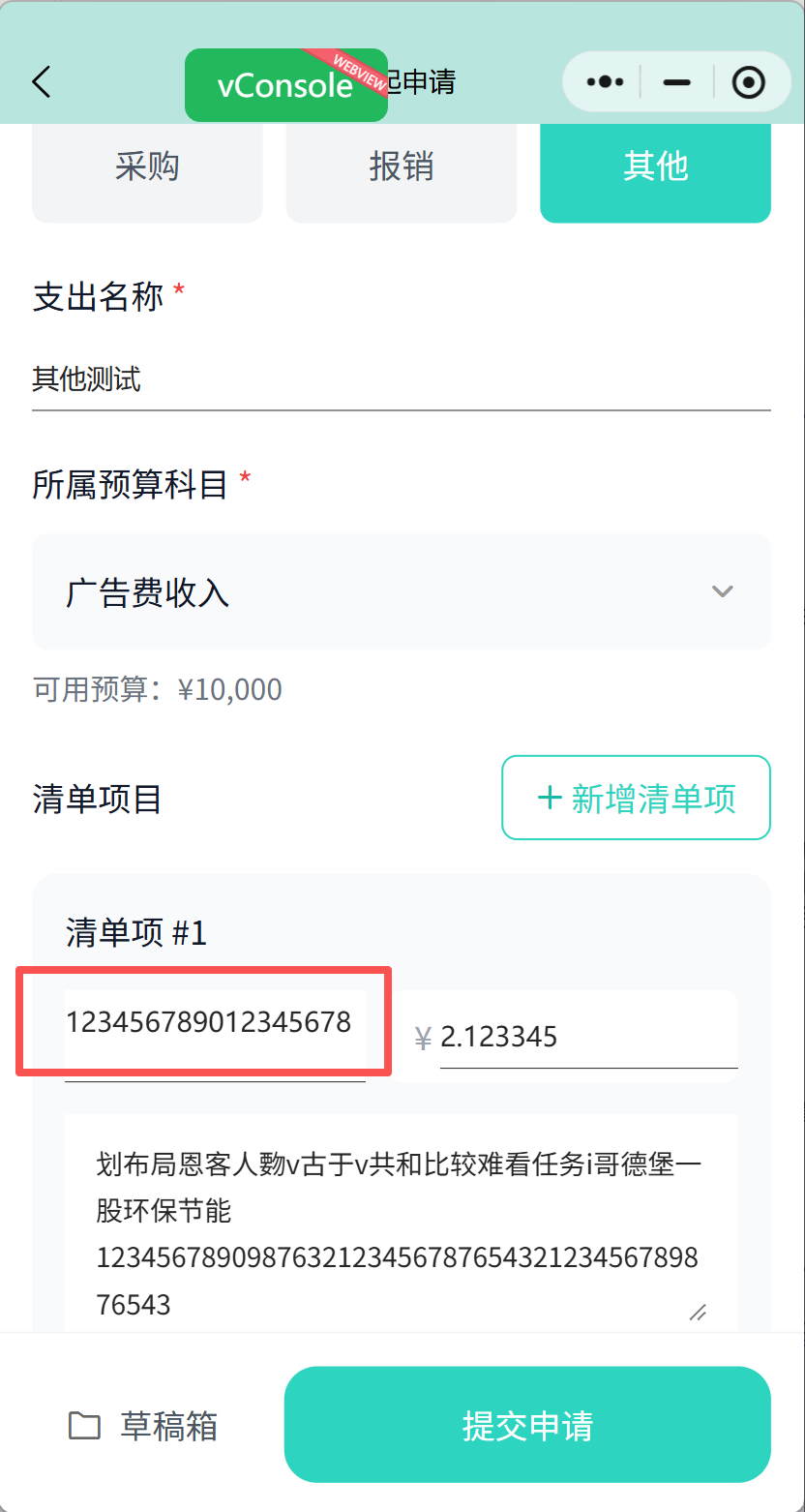
Task: Switch to the 报销 expense type
Action: pyautogui.click(x=401, y=167)
